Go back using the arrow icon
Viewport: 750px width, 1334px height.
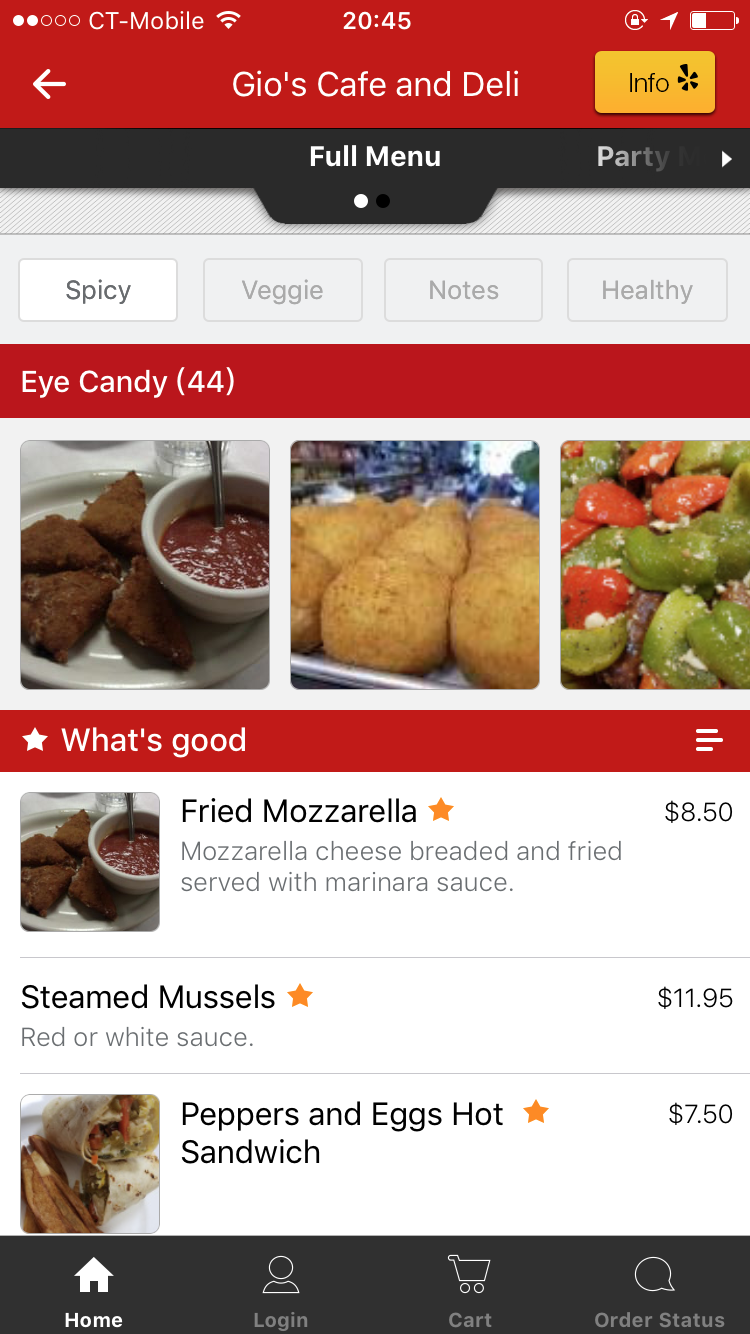[49, 84]
